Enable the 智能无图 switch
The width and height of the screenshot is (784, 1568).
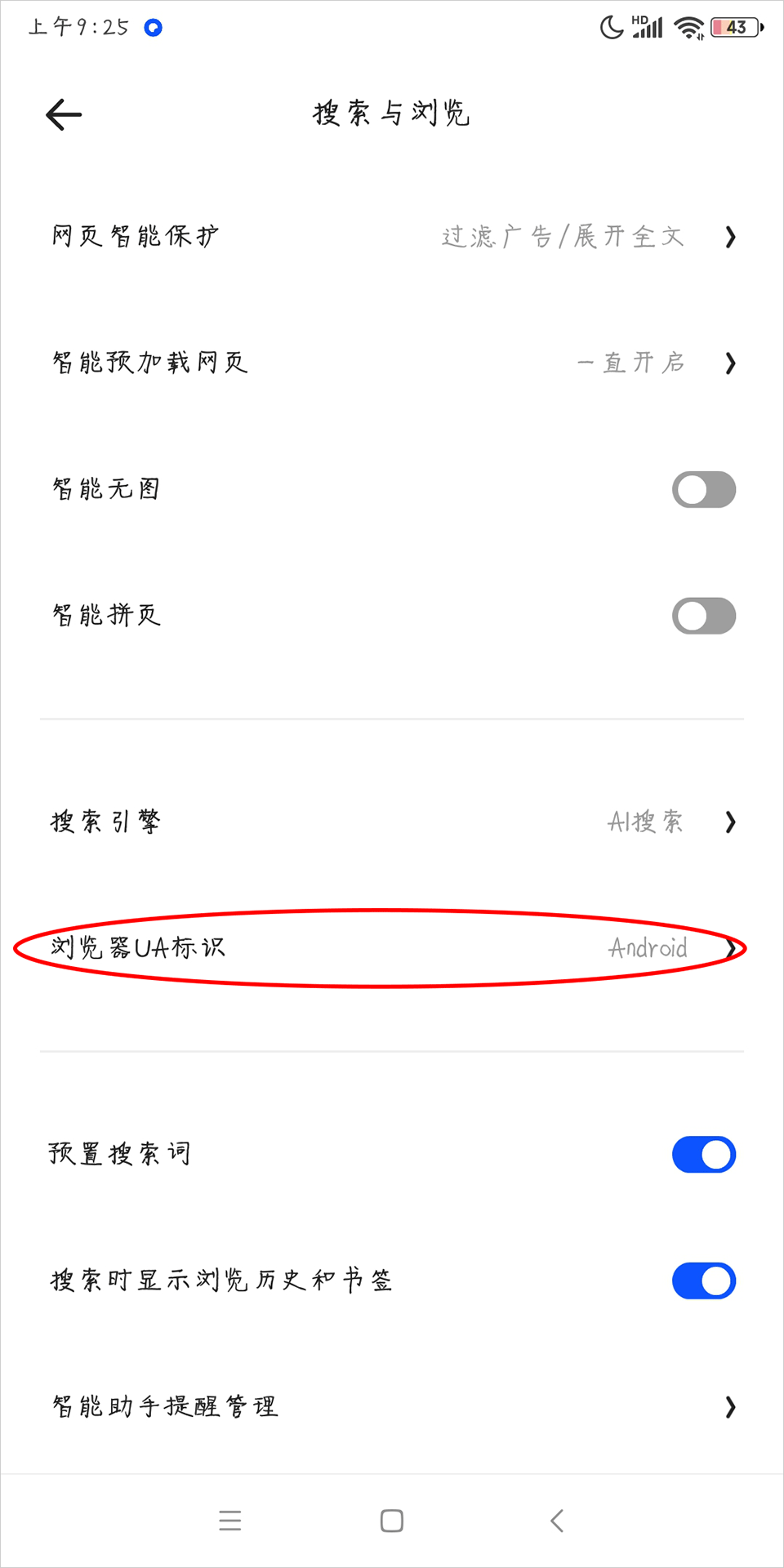point(703,489)
